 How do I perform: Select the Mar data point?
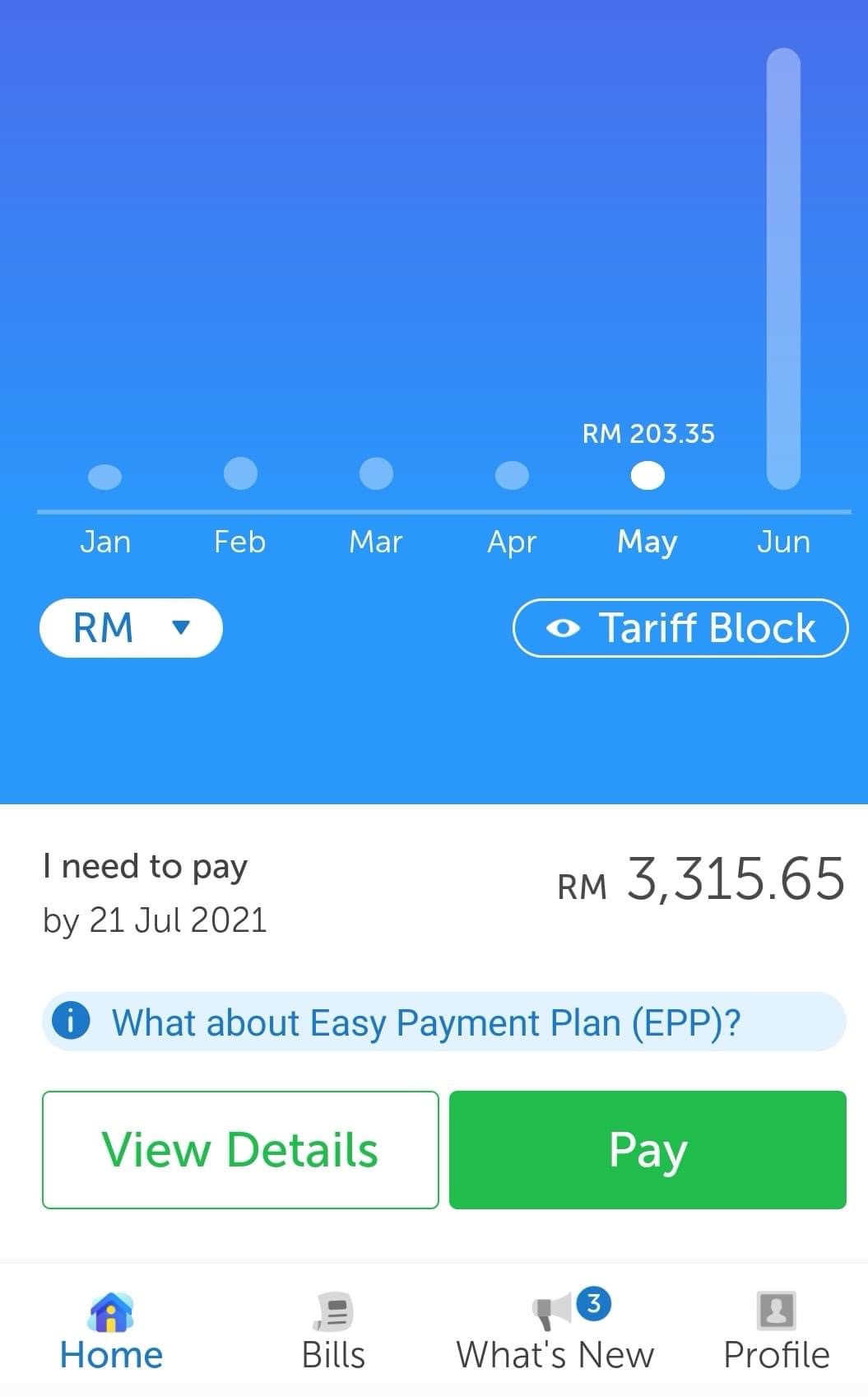376,473
